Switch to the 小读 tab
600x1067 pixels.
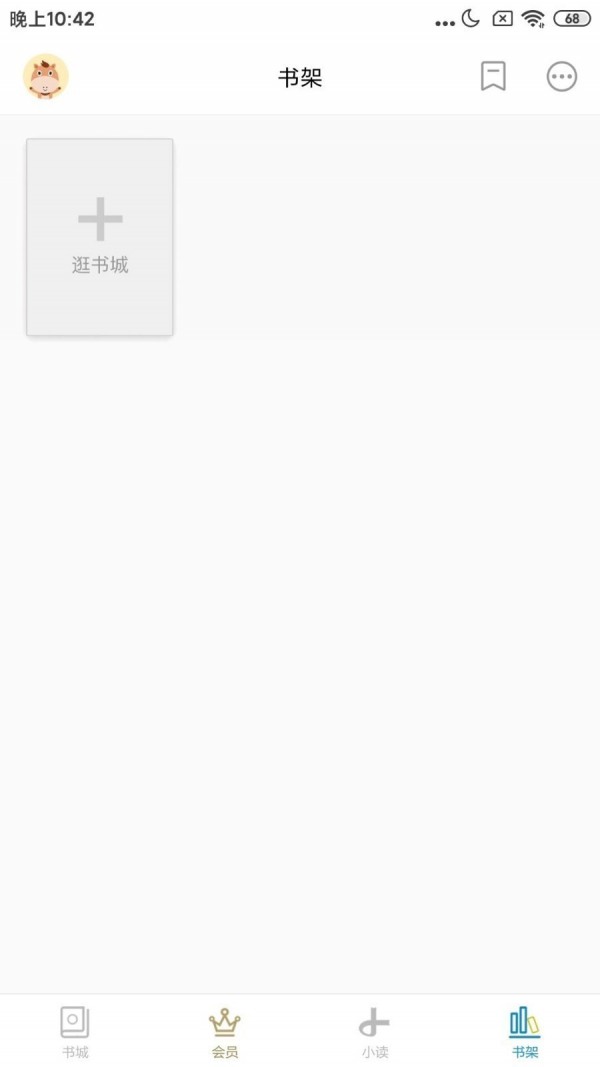click(375, 1032)
